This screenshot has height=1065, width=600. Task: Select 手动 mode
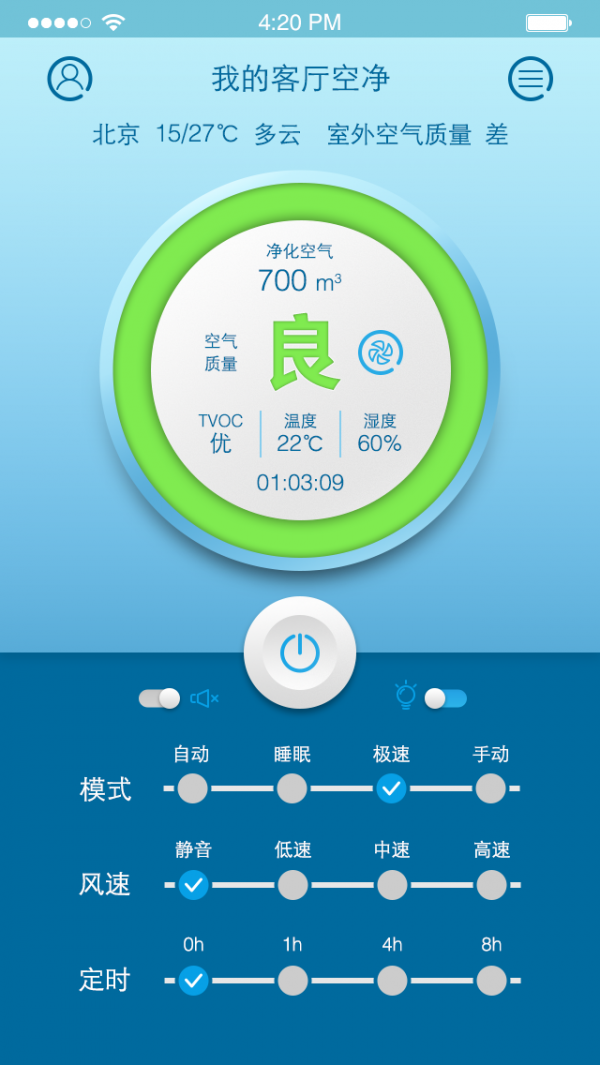coord(491,788)
